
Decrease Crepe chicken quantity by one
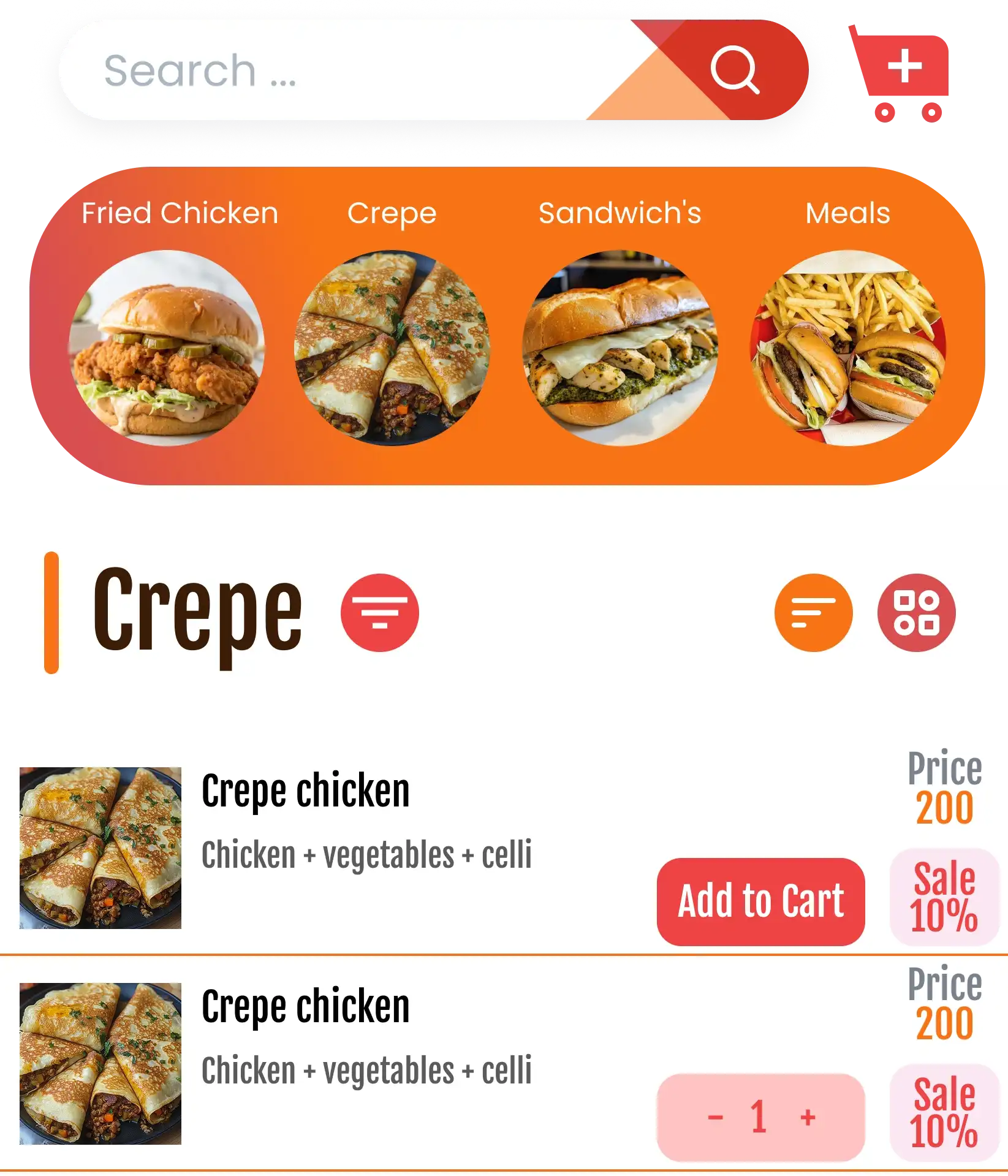[715, 1117]
